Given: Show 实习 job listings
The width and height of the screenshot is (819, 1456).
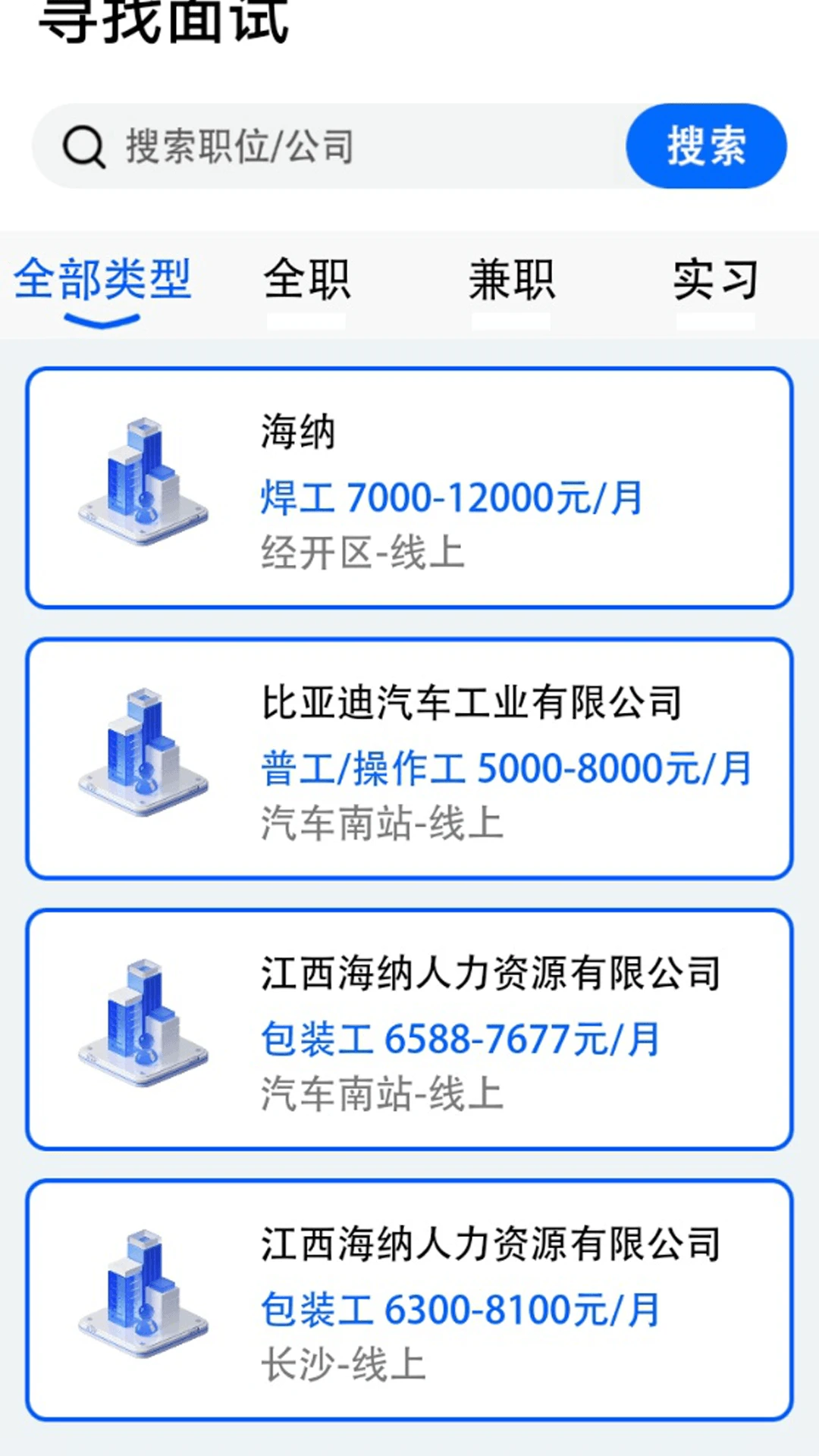Looking at the screenshot, I should click(x=715, y=281).
